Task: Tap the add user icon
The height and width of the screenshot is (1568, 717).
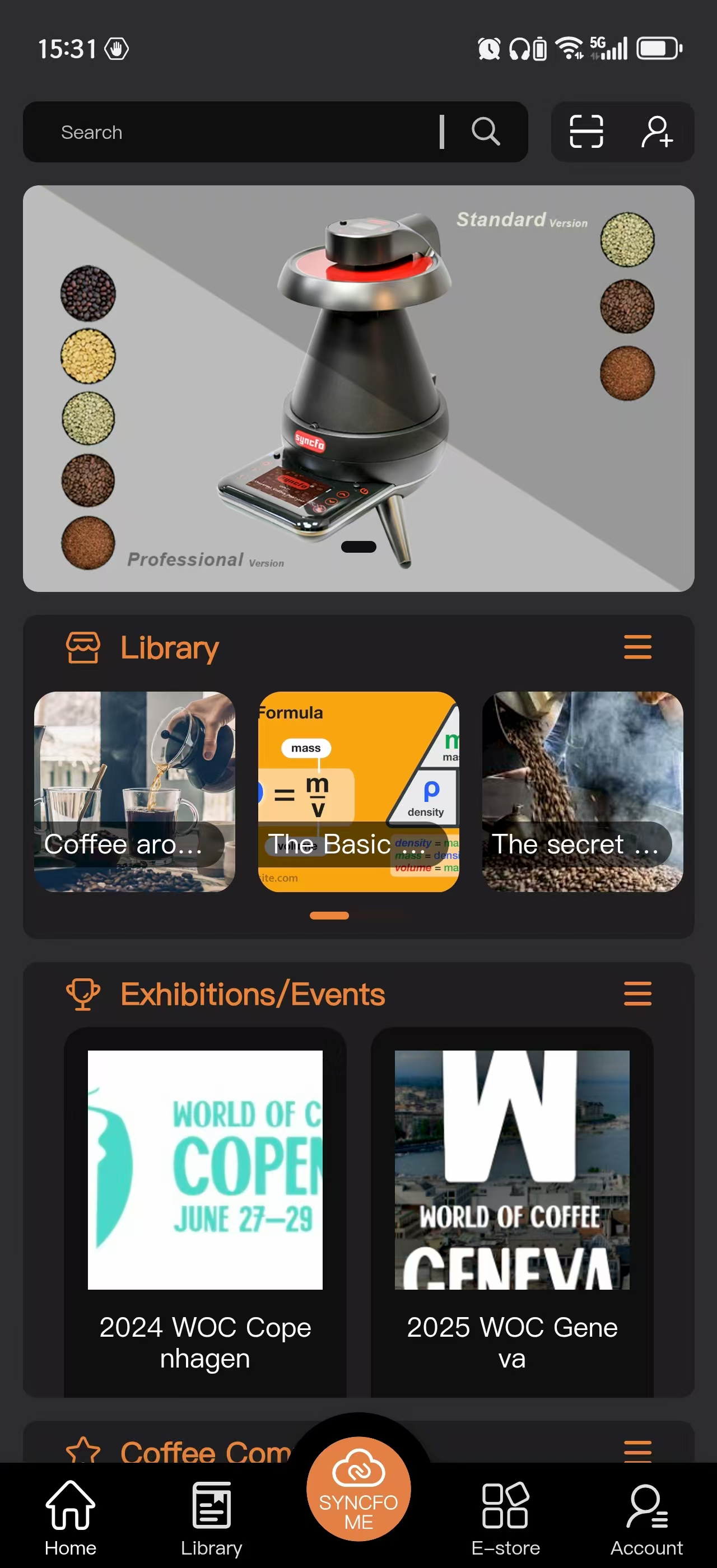Action: tap(657, 132)
